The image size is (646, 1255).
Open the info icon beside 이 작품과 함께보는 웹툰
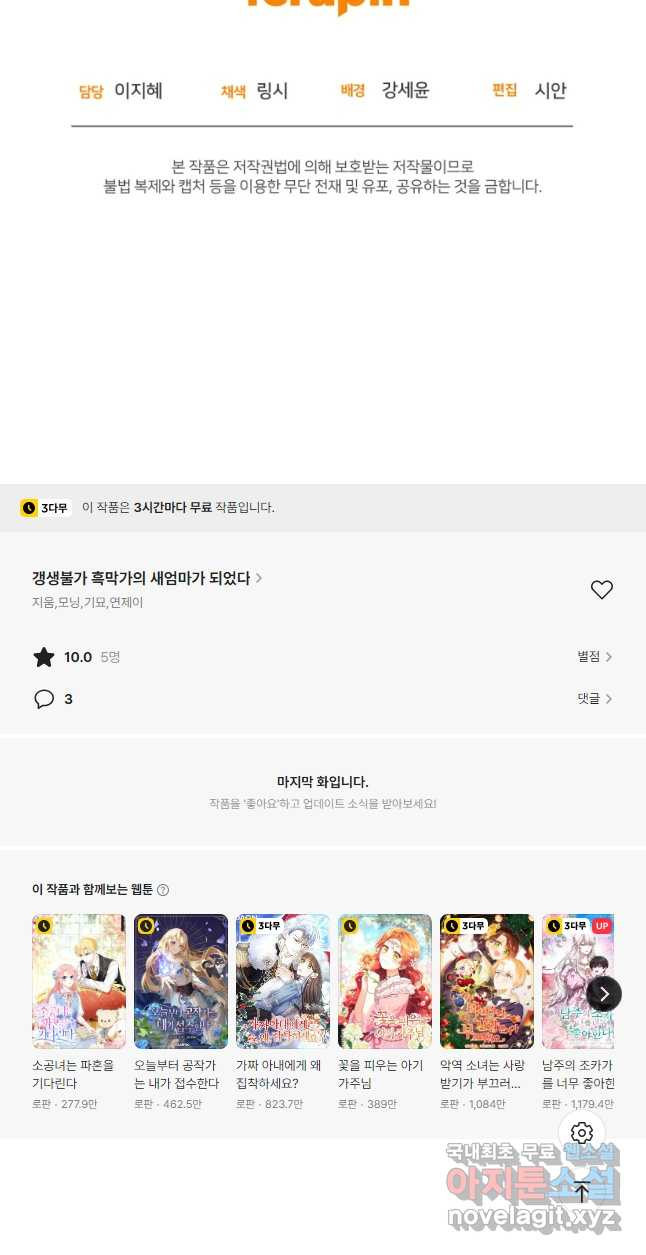[x=163, y=890]
